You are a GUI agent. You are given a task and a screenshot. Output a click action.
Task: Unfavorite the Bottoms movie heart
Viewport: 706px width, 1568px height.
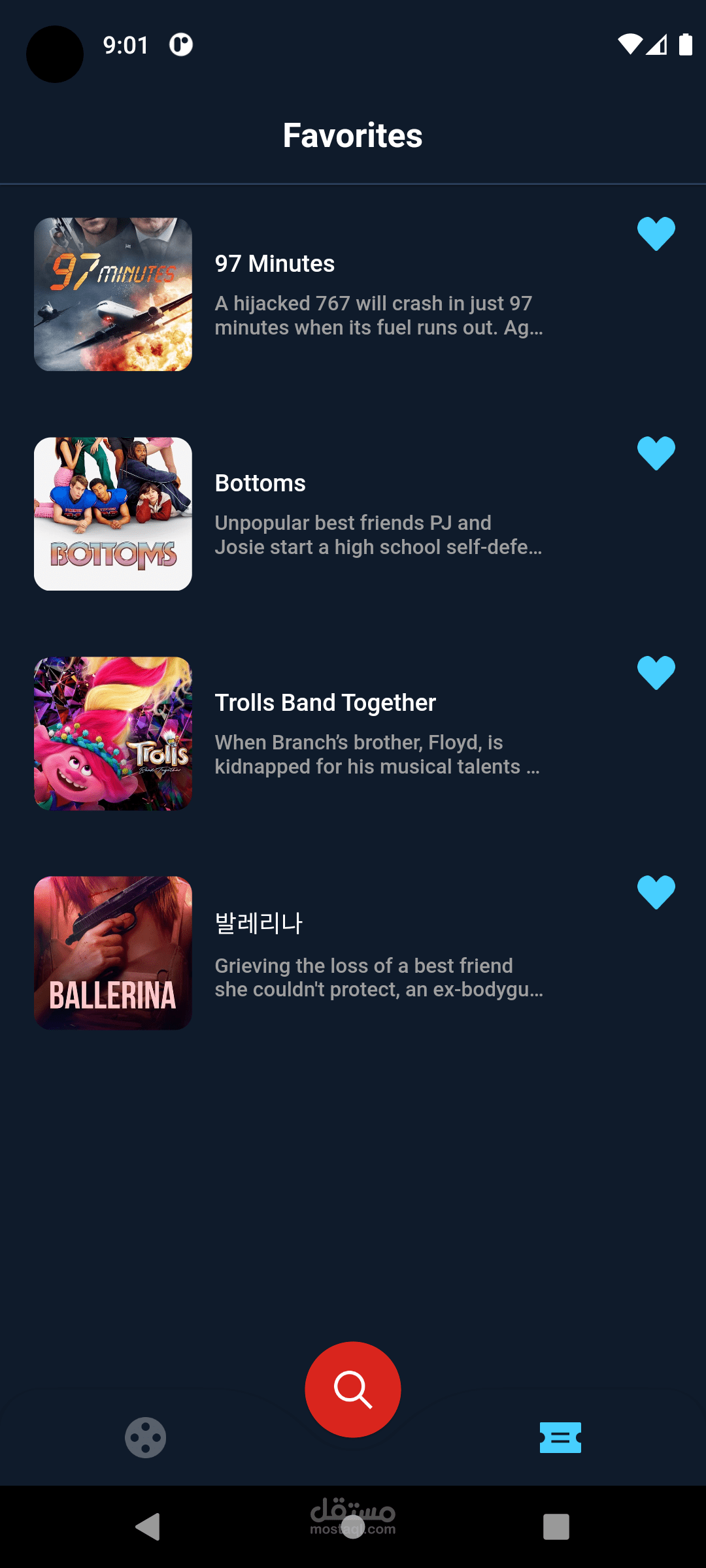[x=656, y=453]
